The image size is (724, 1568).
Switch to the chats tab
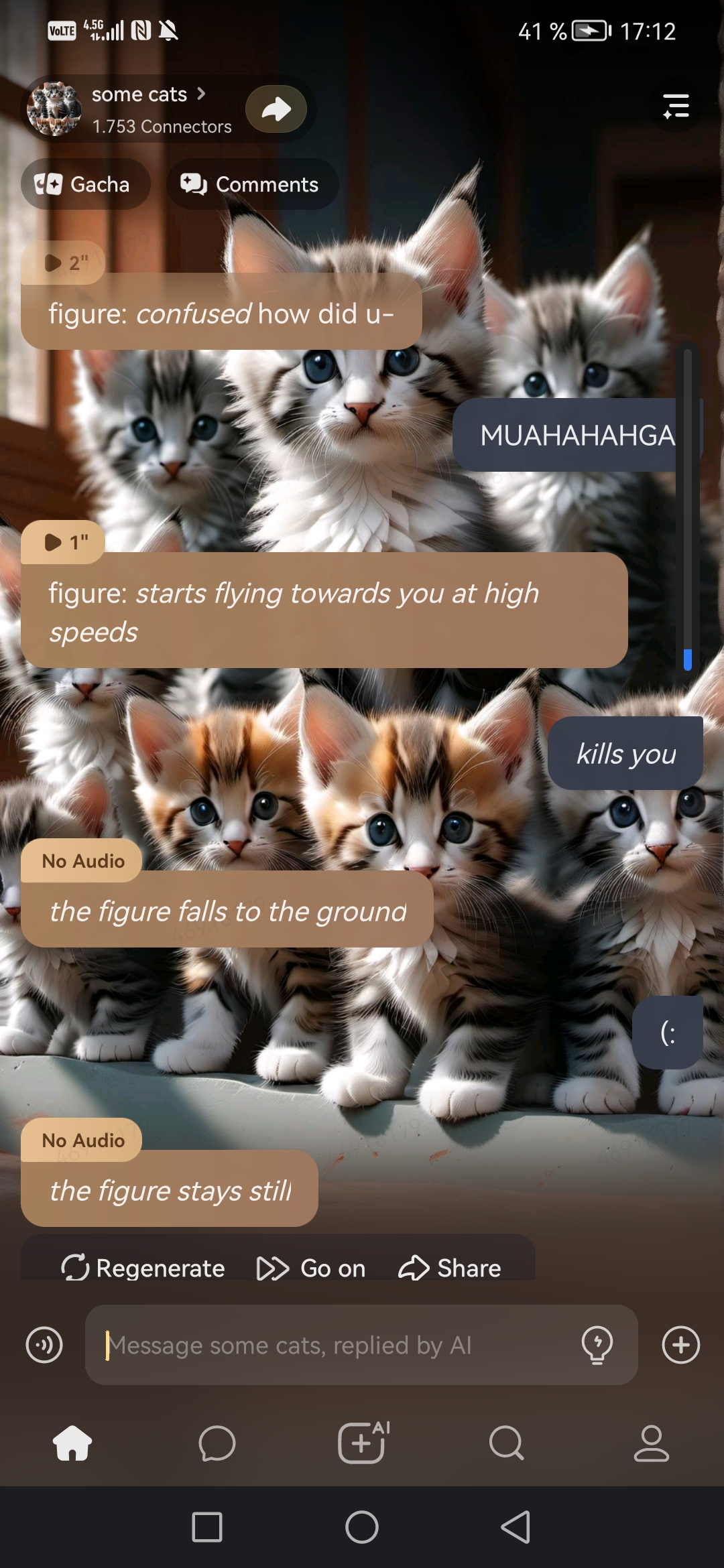coord(217,1443)
